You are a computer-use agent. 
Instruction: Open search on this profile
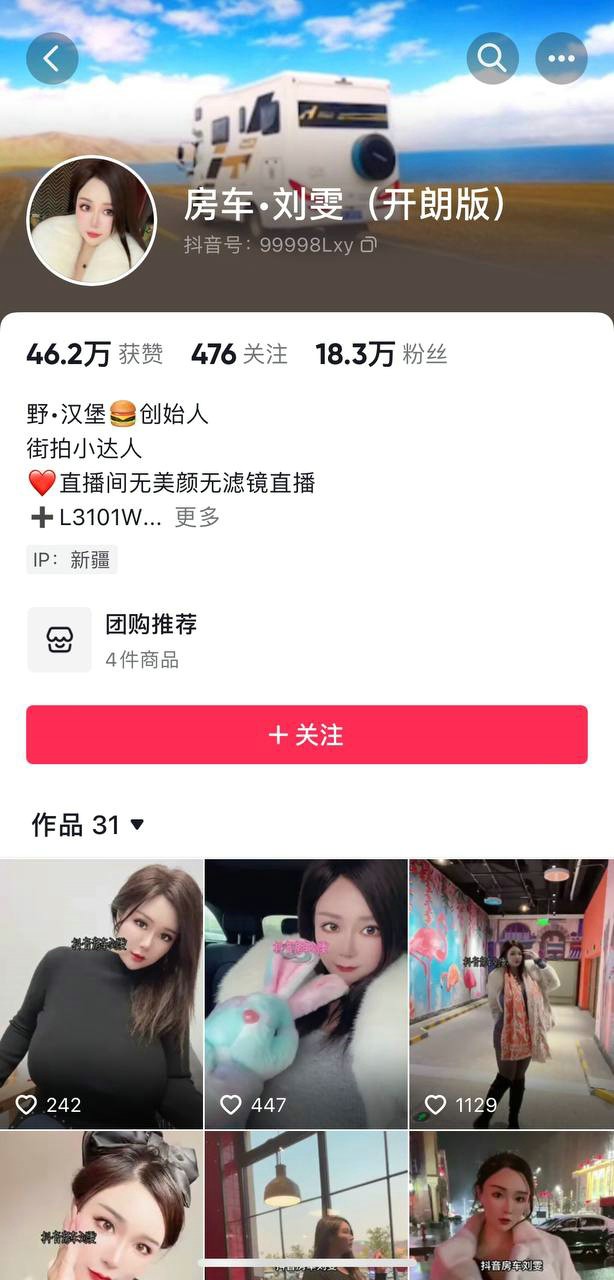pos(492,59)
